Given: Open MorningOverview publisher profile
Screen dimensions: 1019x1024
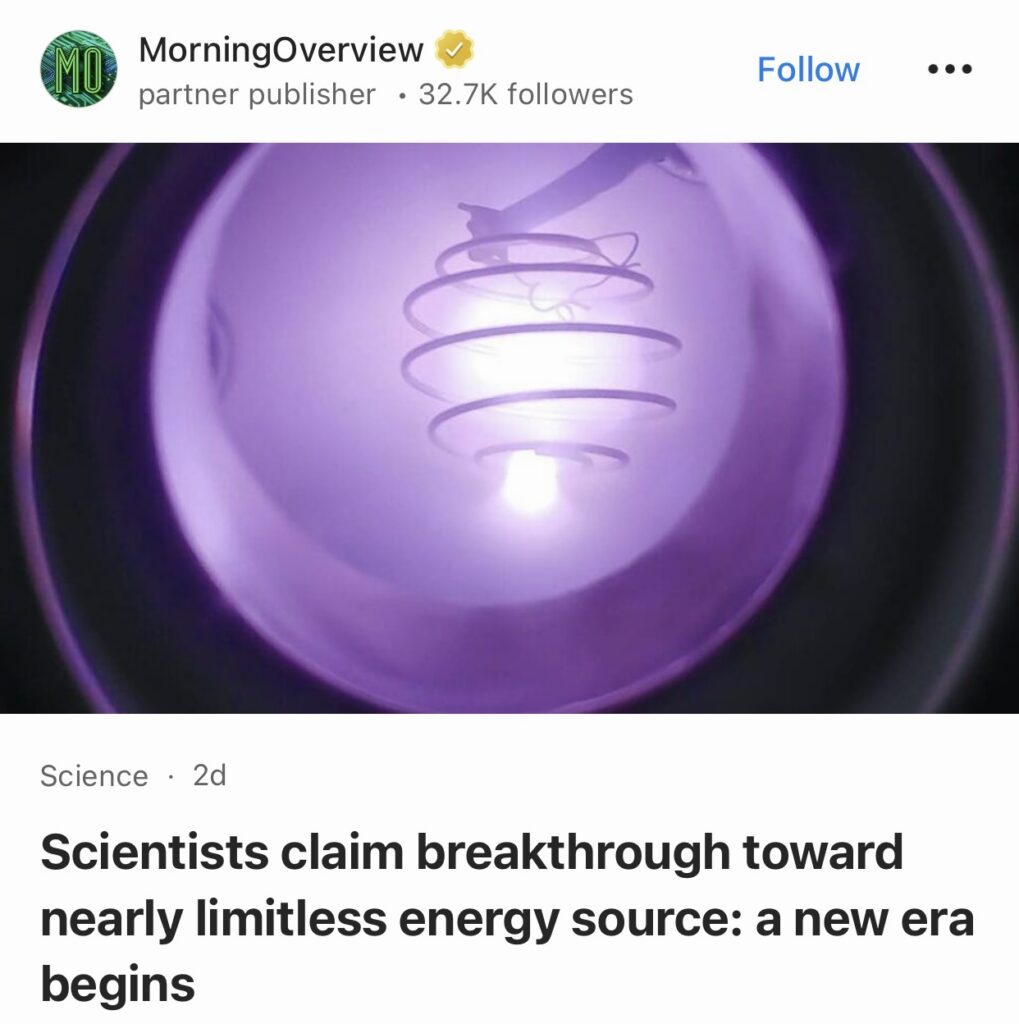Looking at the screenshot, I should [281, 49].
